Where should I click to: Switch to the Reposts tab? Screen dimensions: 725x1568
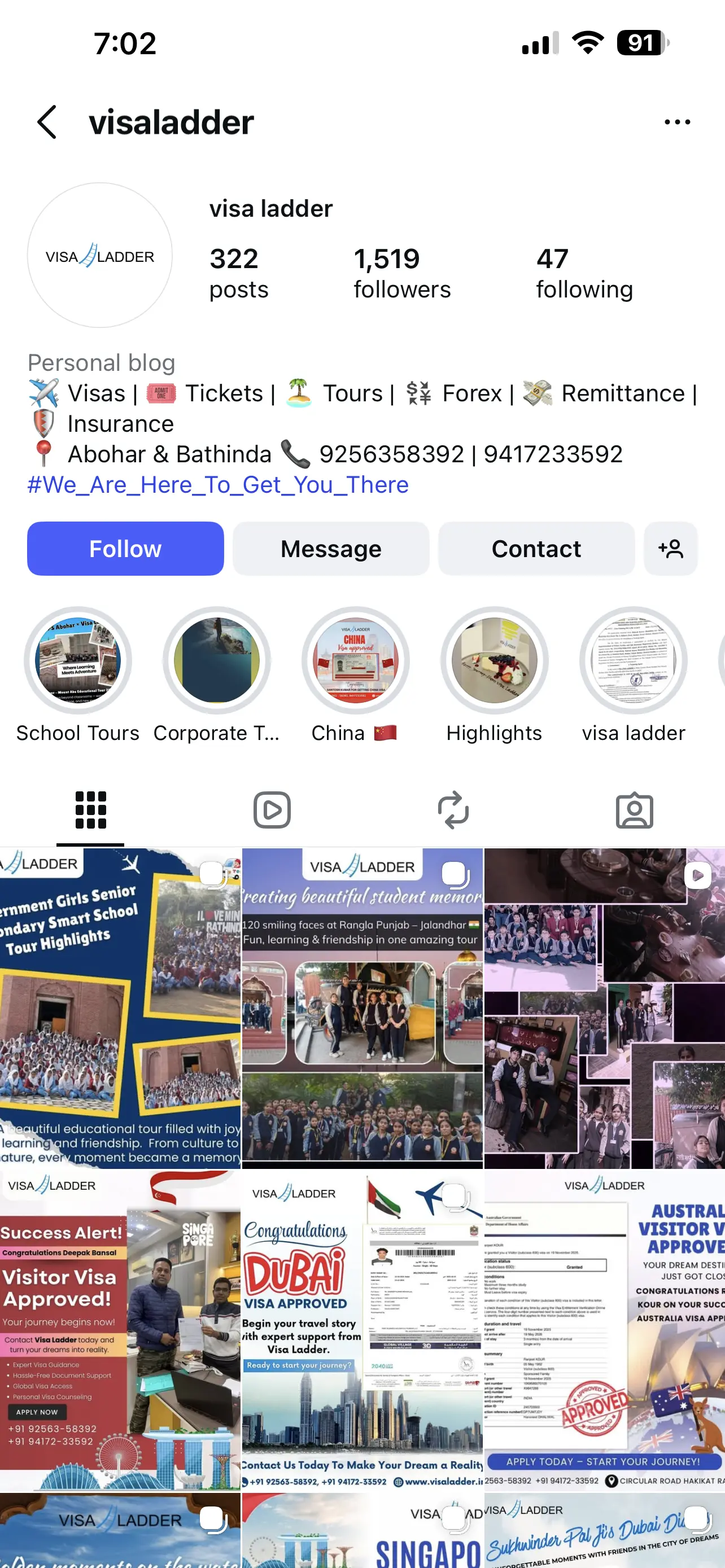(x=453, y=809)
